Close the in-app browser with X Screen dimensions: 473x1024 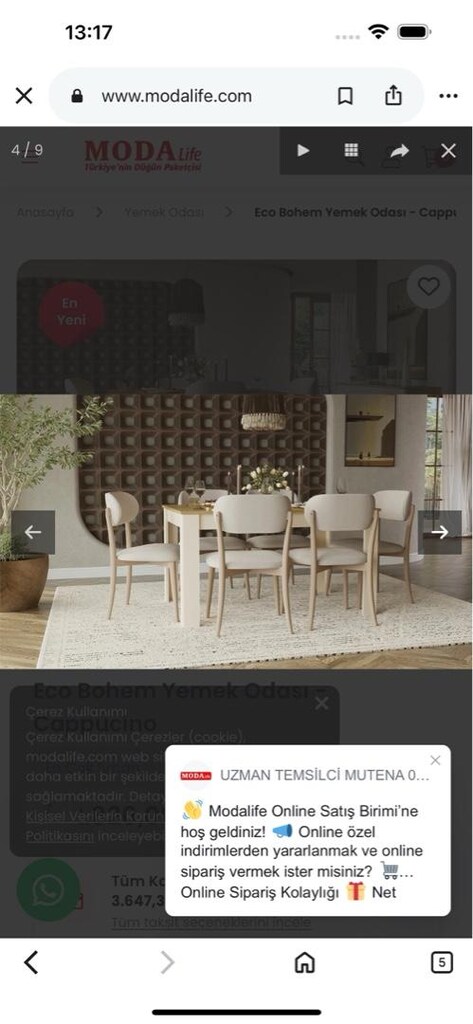[24, 96]
